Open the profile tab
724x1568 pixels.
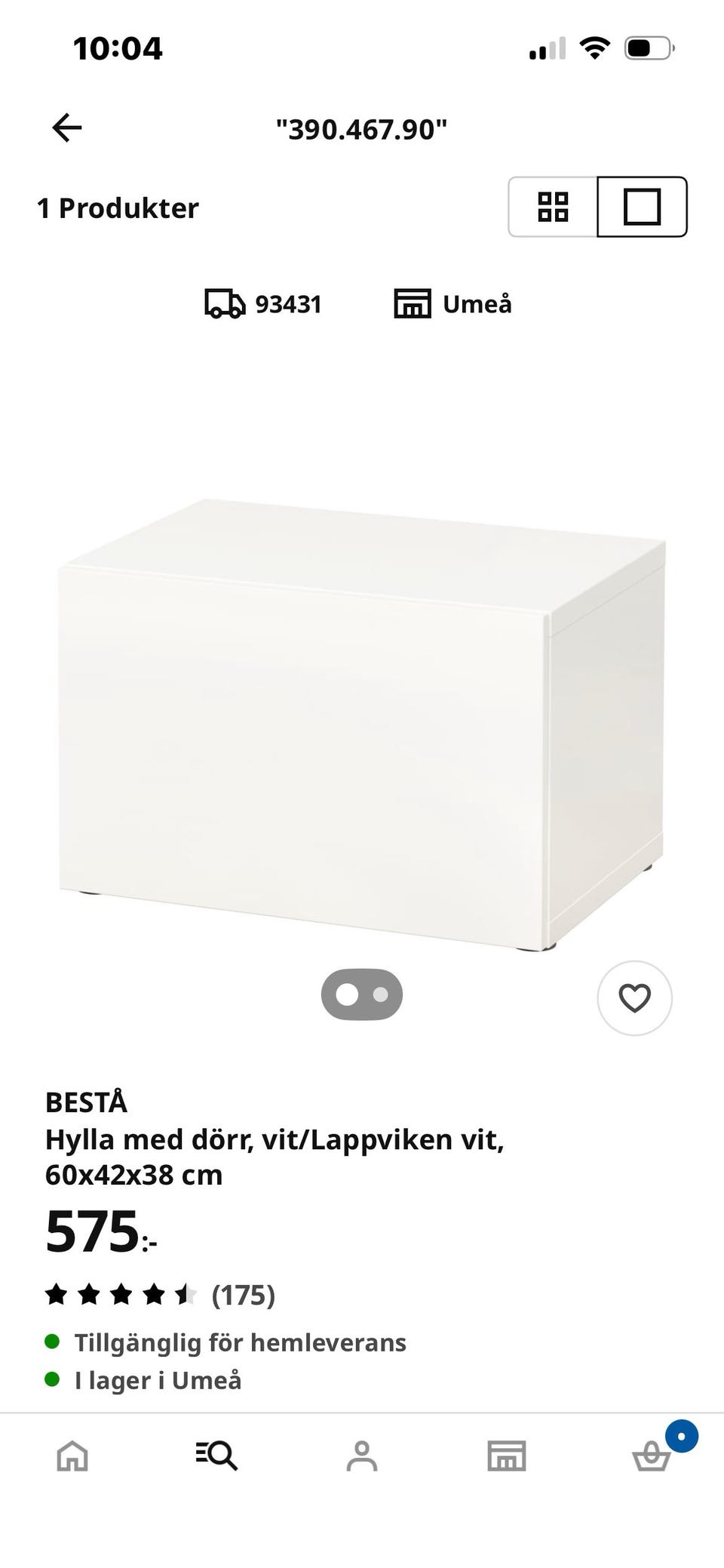pyautogui.click(x=362, y=1456)
